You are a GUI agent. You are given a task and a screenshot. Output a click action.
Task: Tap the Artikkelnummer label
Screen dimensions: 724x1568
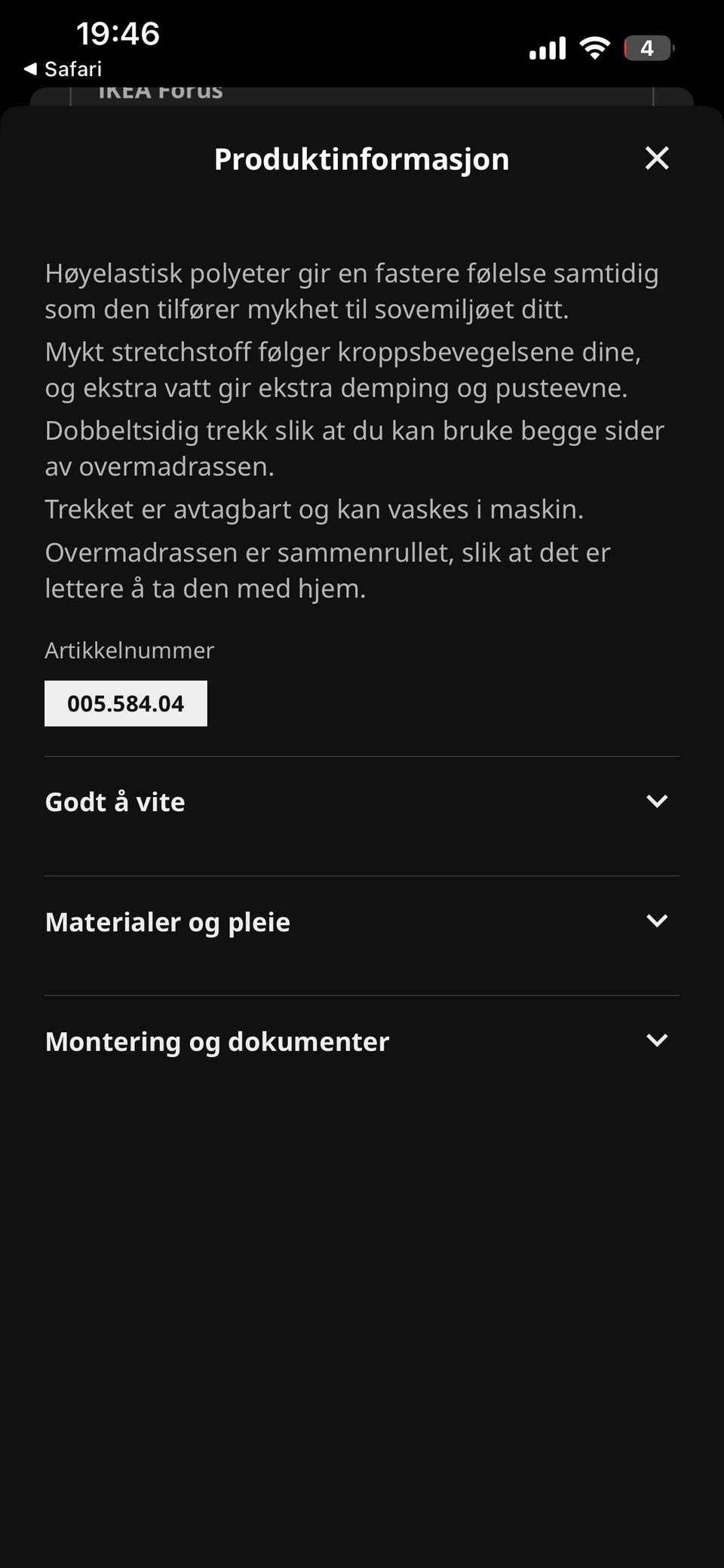click(x=130, y=650)
